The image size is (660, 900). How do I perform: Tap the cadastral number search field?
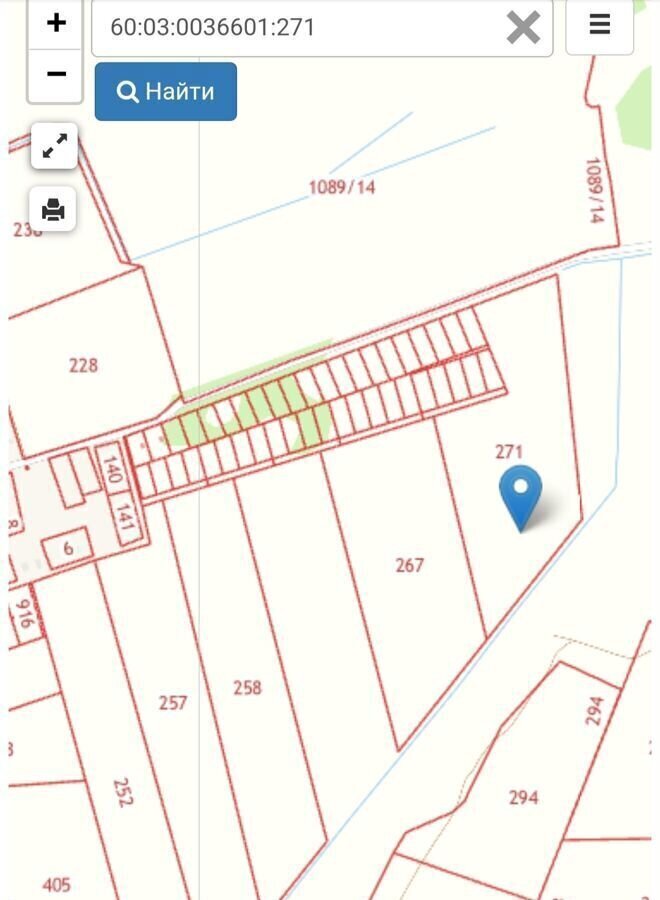pyautogui.click(x=300, y=27)
